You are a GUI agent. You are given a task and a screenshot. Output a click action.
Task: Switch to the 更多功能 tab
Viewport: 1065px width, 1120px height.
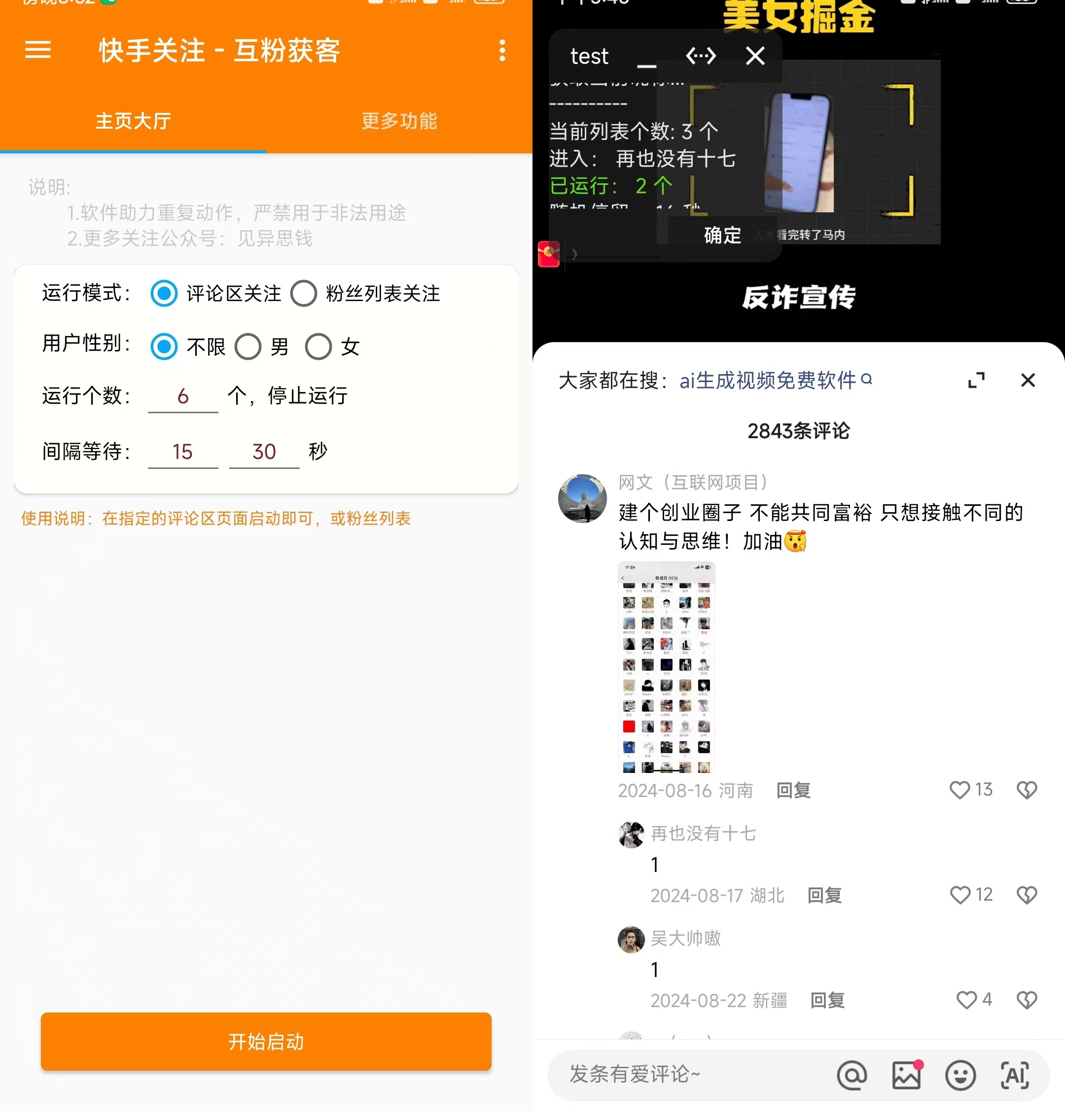(398, 120)
